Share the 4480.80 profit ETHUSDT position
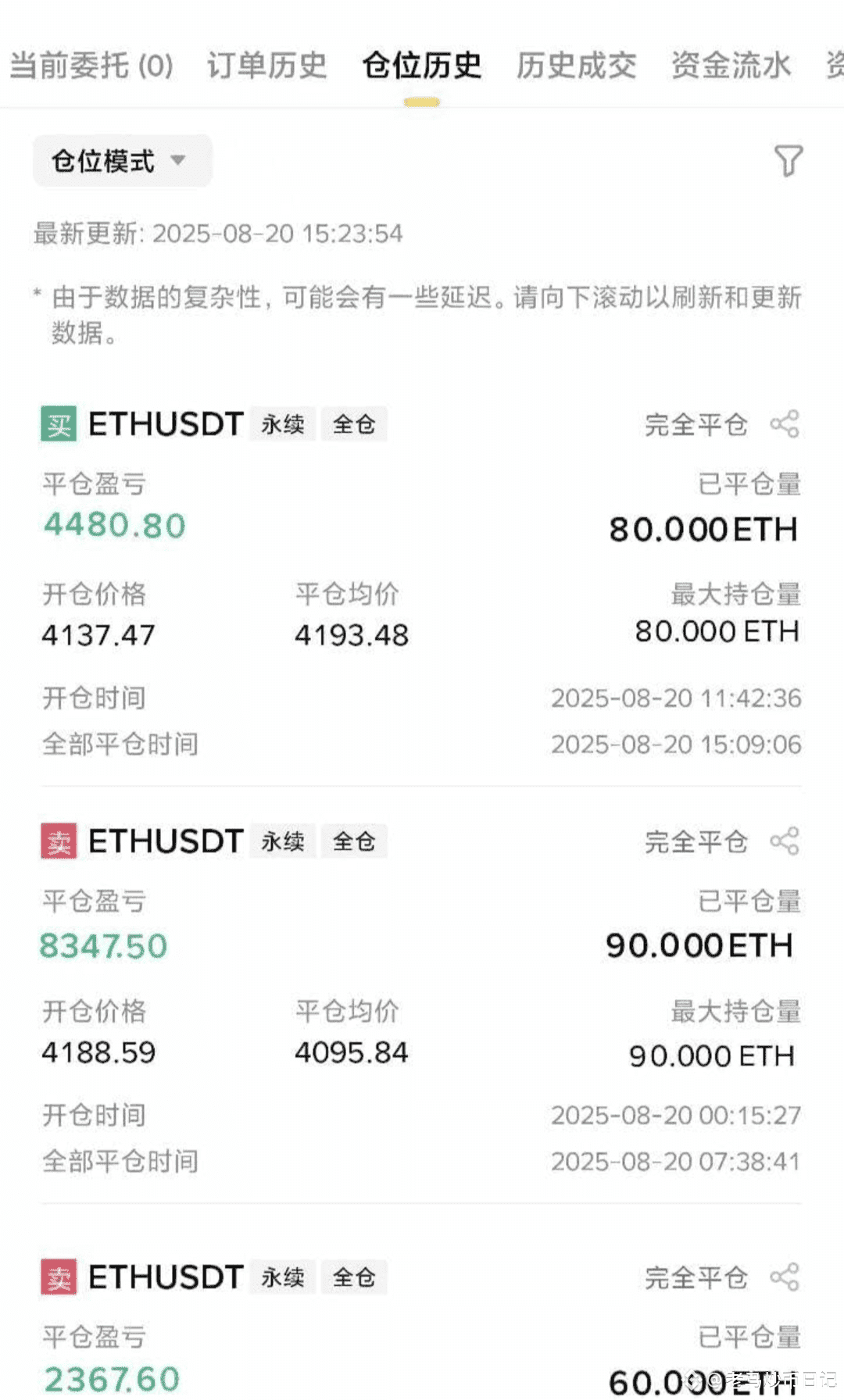 click(785, 424)
